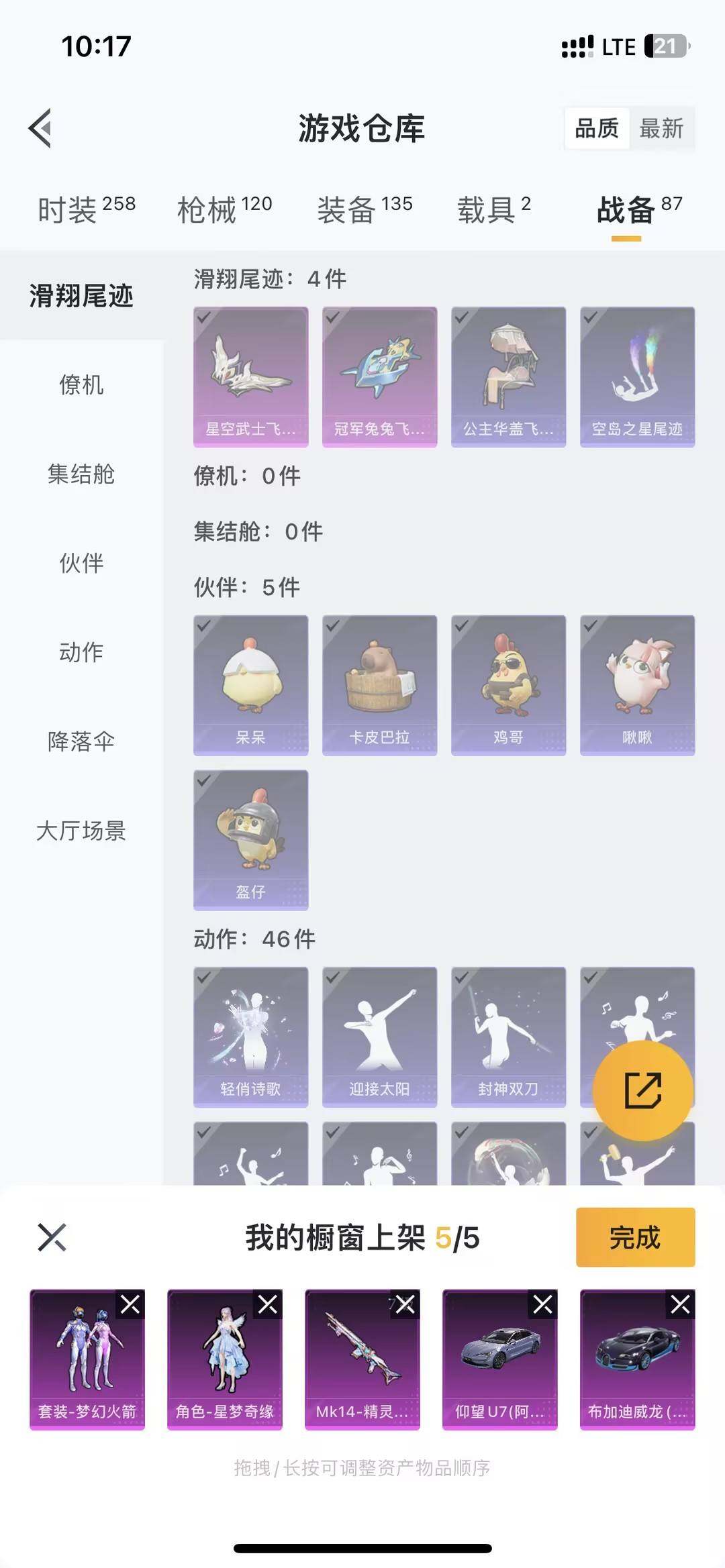
Task: Toggle the checkmark on 呆呆 companion
Action: tap(205, 627)
